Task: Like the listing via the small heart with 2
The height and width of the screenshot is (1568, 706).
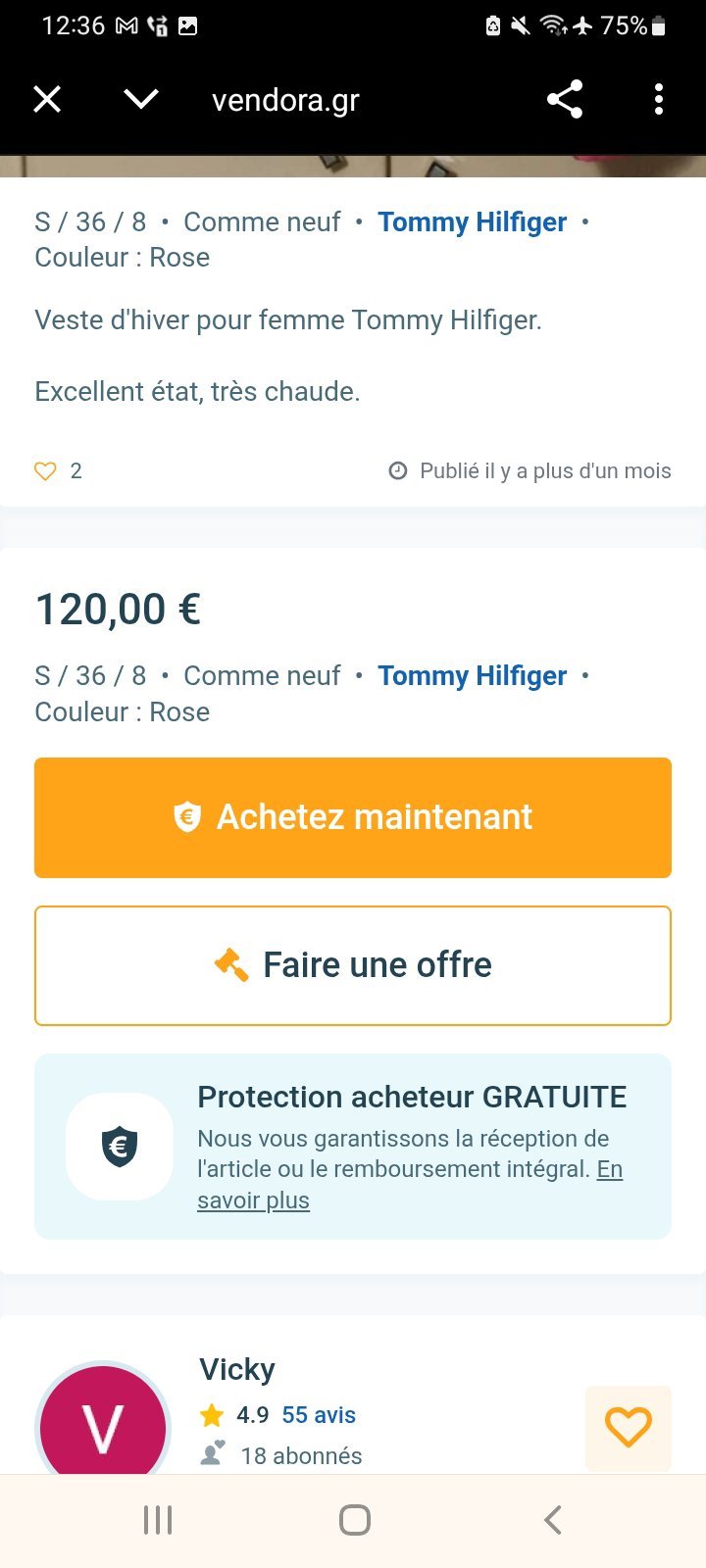Action: click(45, 471)
